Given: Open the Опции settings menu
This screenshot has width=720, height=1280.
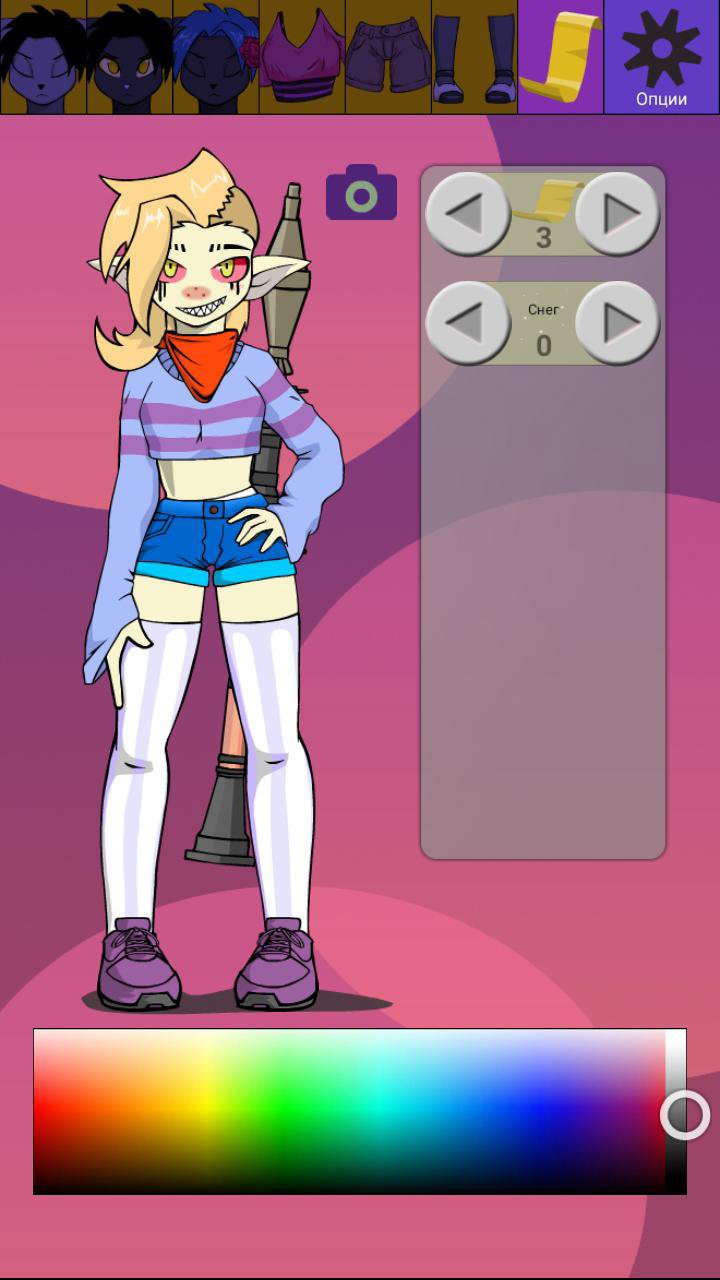Looking at the screenshot, I should (x=660, y=55).
